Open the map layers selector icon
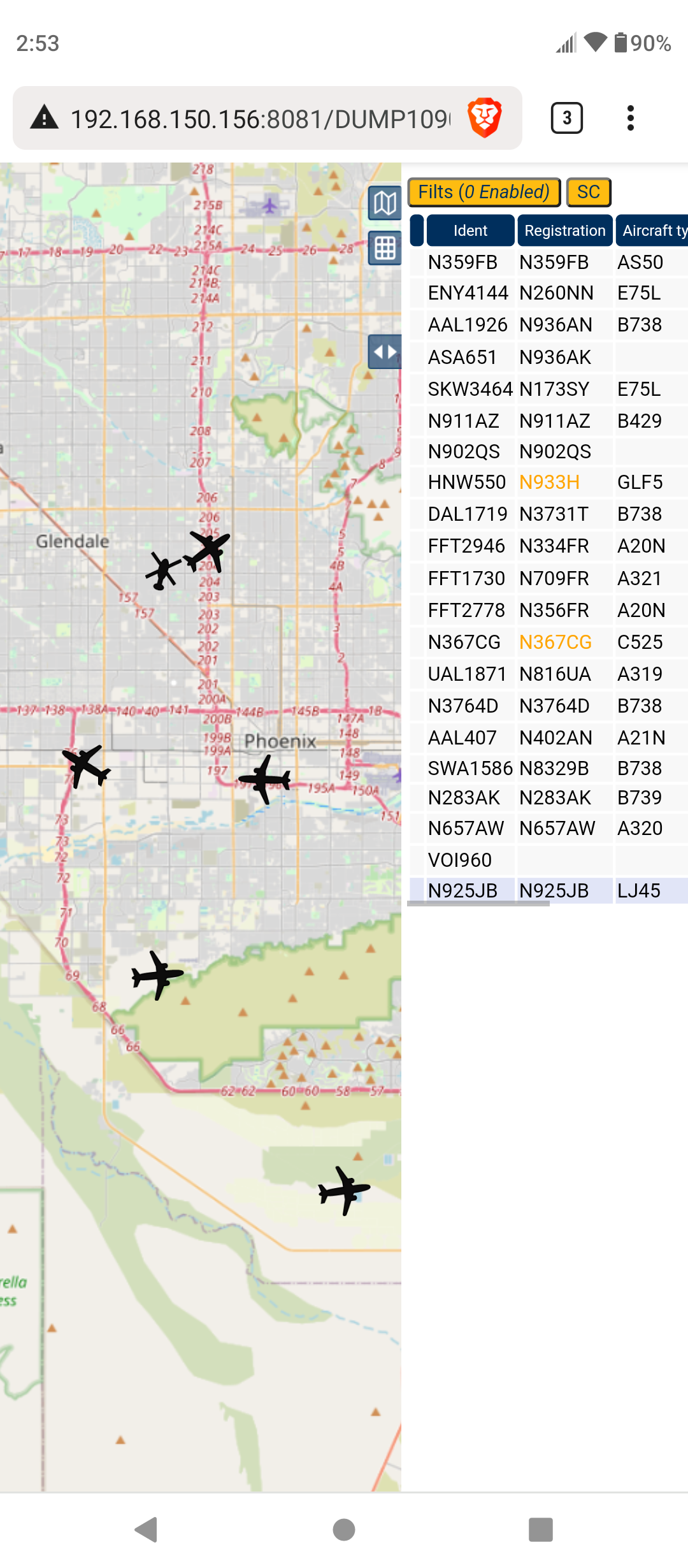The height and width of the screenshot is (1568, 688). click(385, 203)
